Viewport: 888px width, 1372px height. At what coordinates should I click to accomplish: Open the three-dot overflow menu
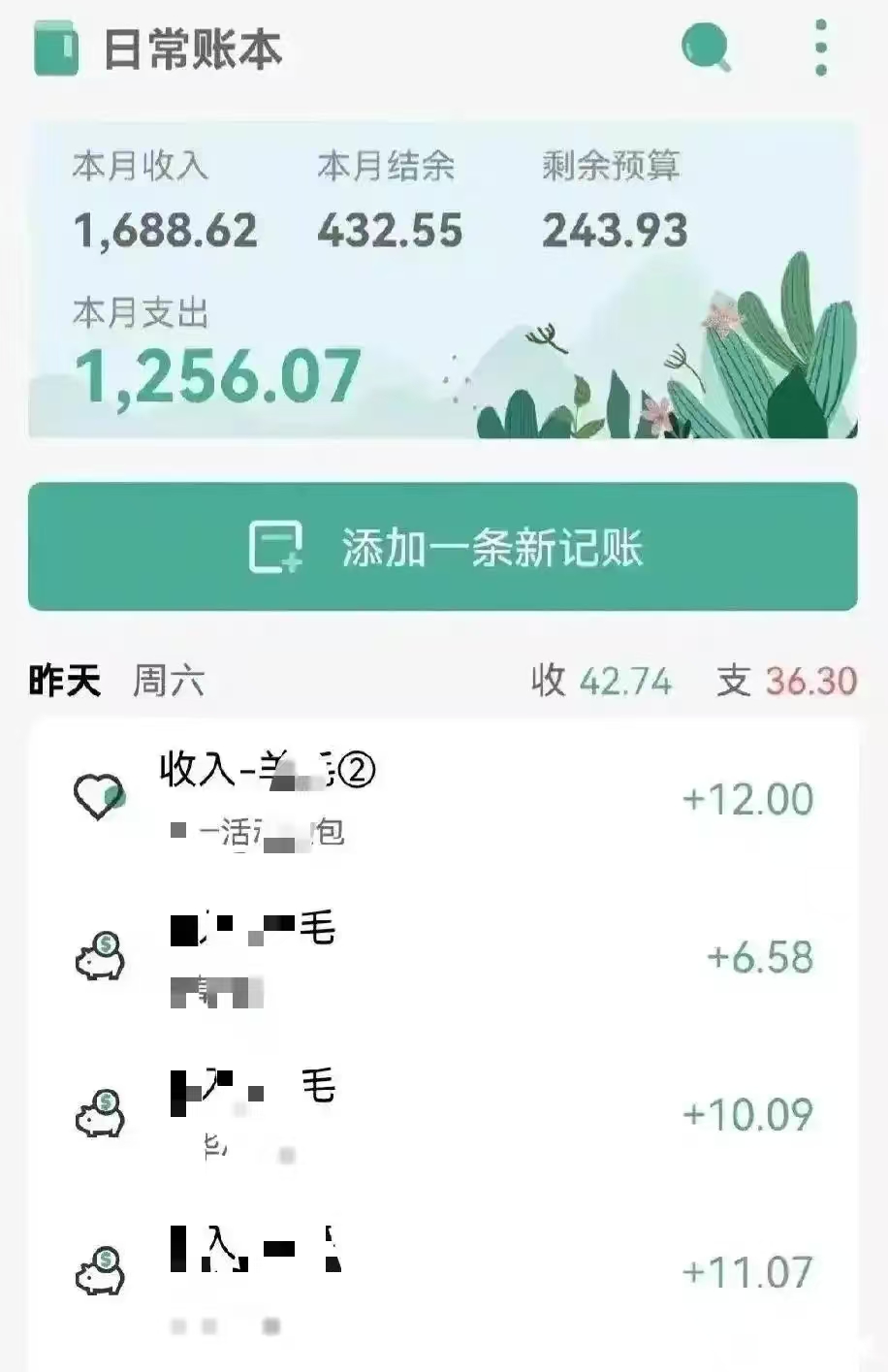click(821, 48)
